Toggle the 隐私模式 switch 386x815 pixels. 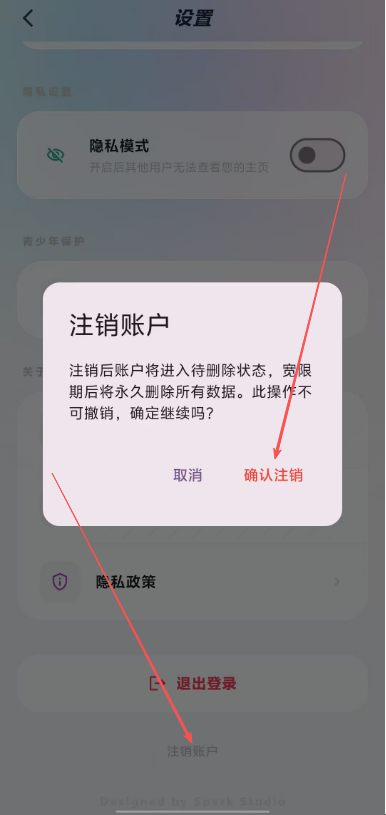(x=317, y=155)
